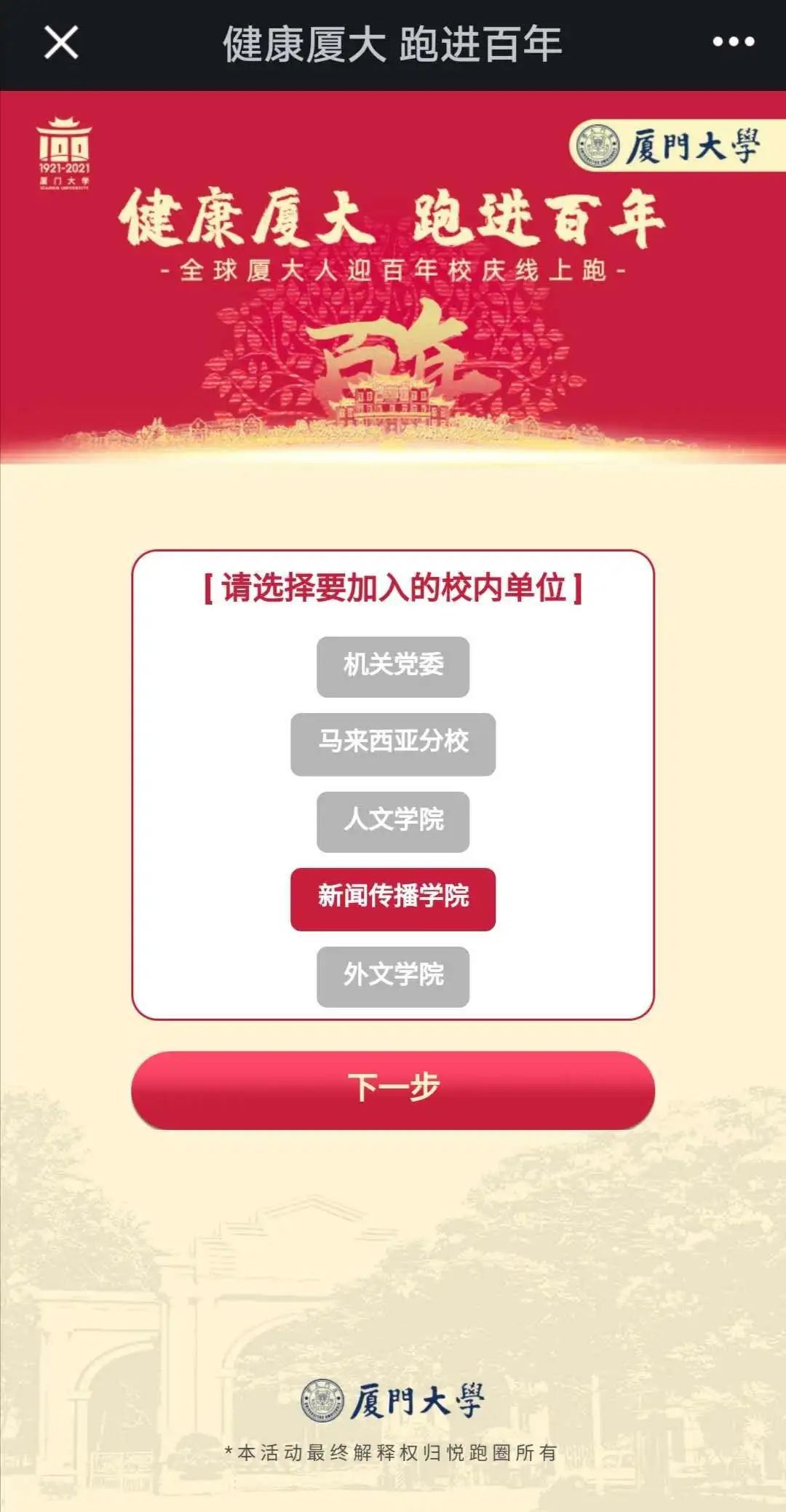Open the three-dot overflow menu
Screen dimensions: 786x1512
point(733,42)
